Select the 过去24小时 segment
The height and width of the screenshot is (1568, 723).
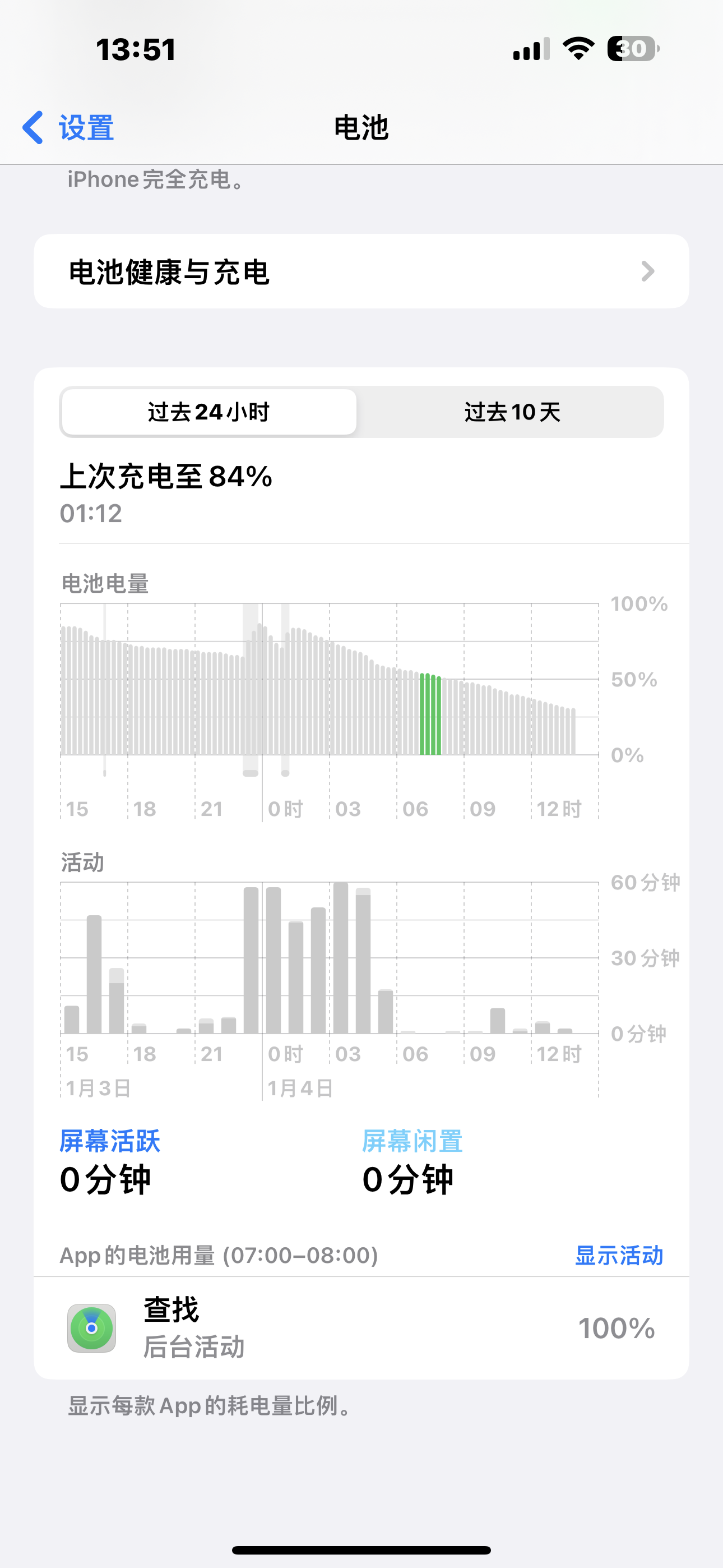tap(208, 412)
